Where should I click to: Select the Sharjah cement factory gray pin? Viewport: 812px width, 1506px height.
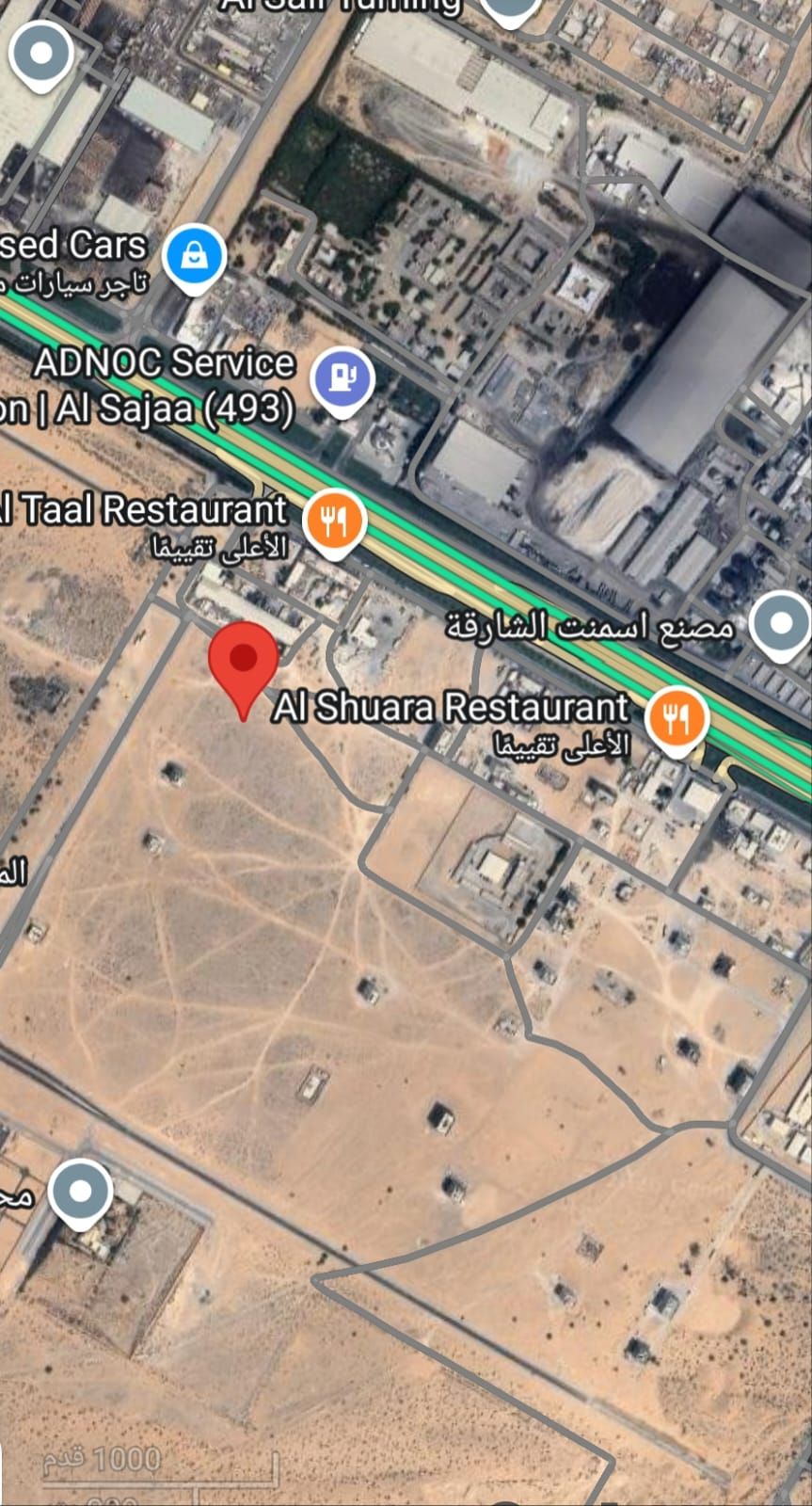(x=781, y=623)
